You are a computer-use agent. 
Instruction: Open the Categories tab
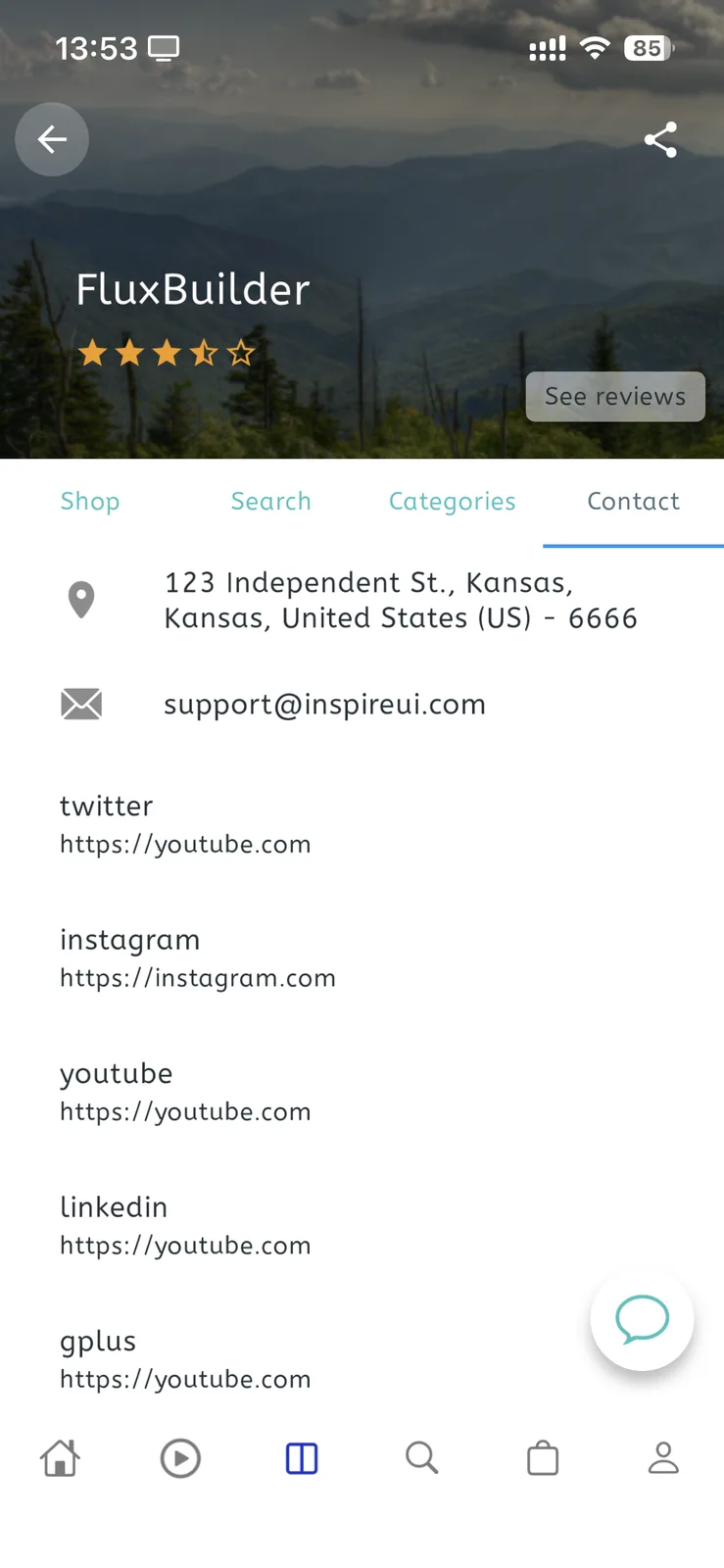tap(453, 502)
